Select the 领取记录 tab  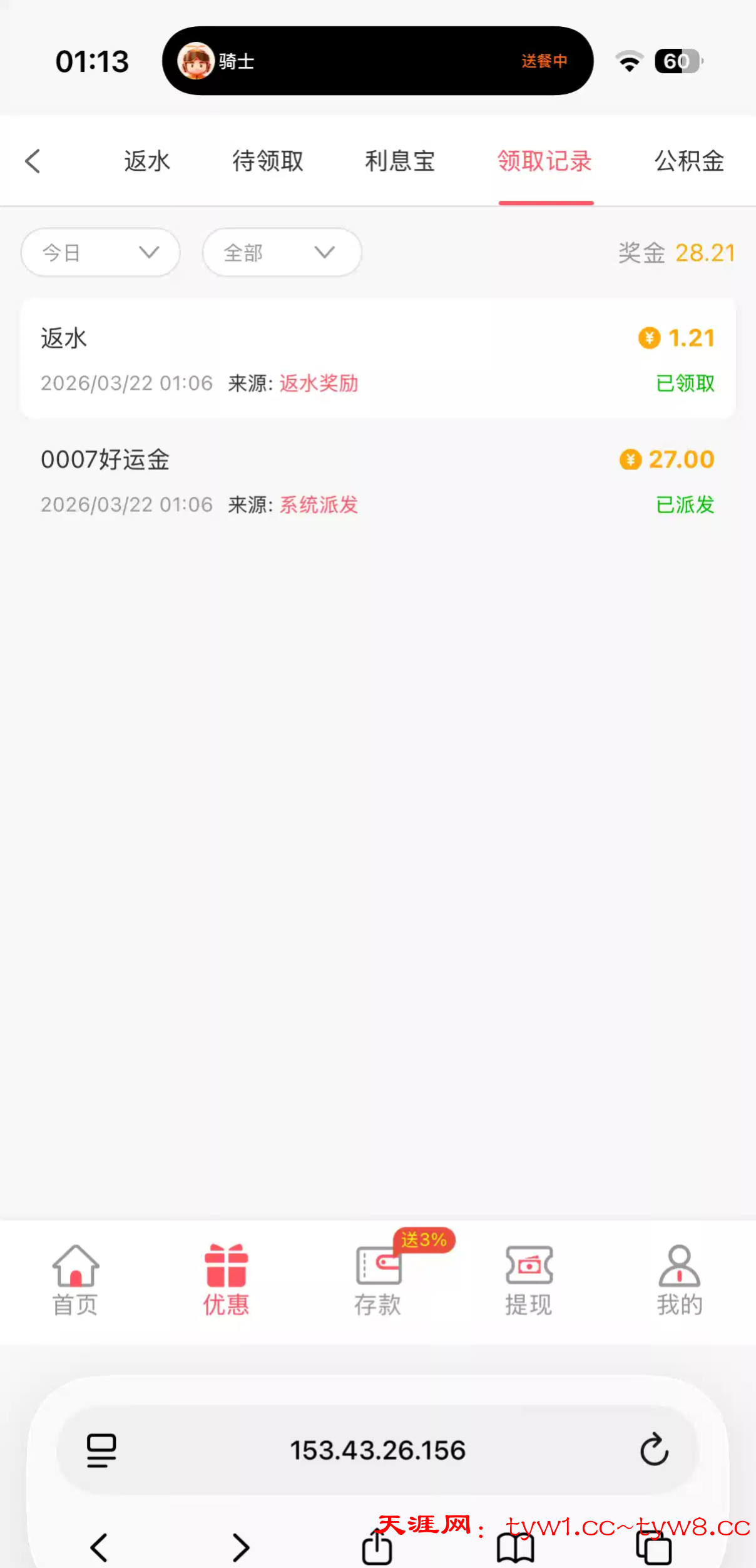(x=545, y=161)
